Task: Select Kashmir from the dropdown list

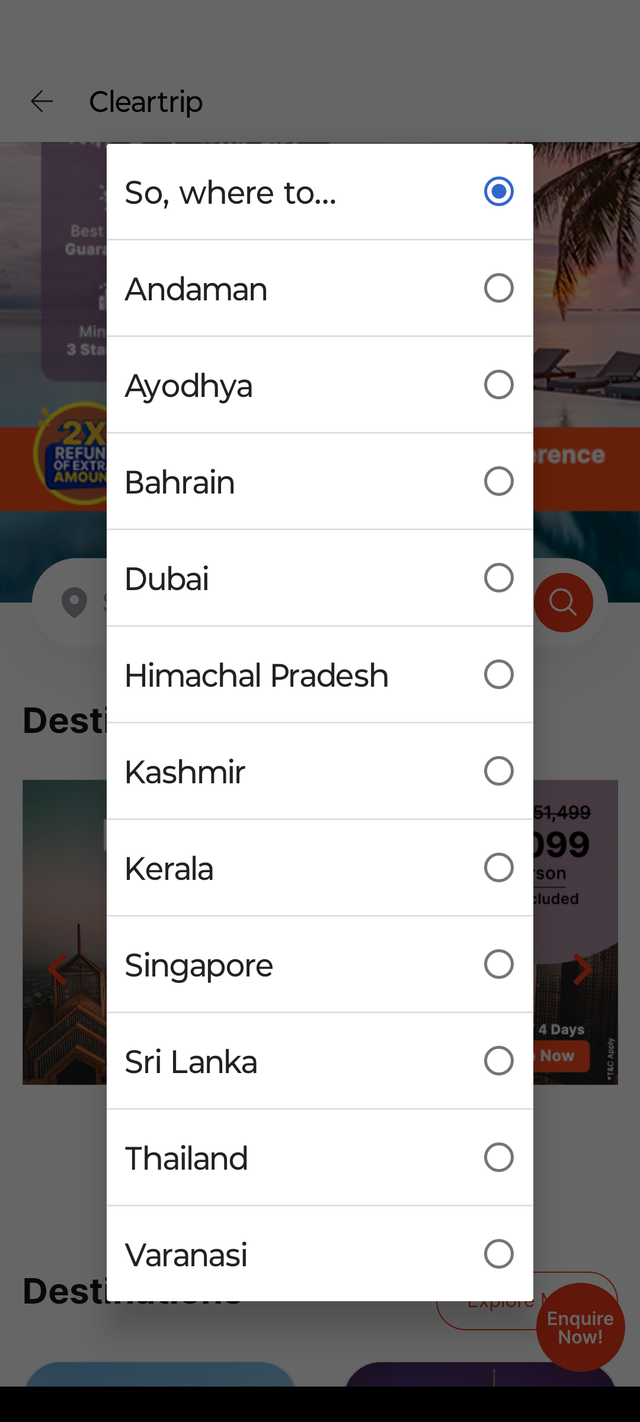Action: [319, 772]
